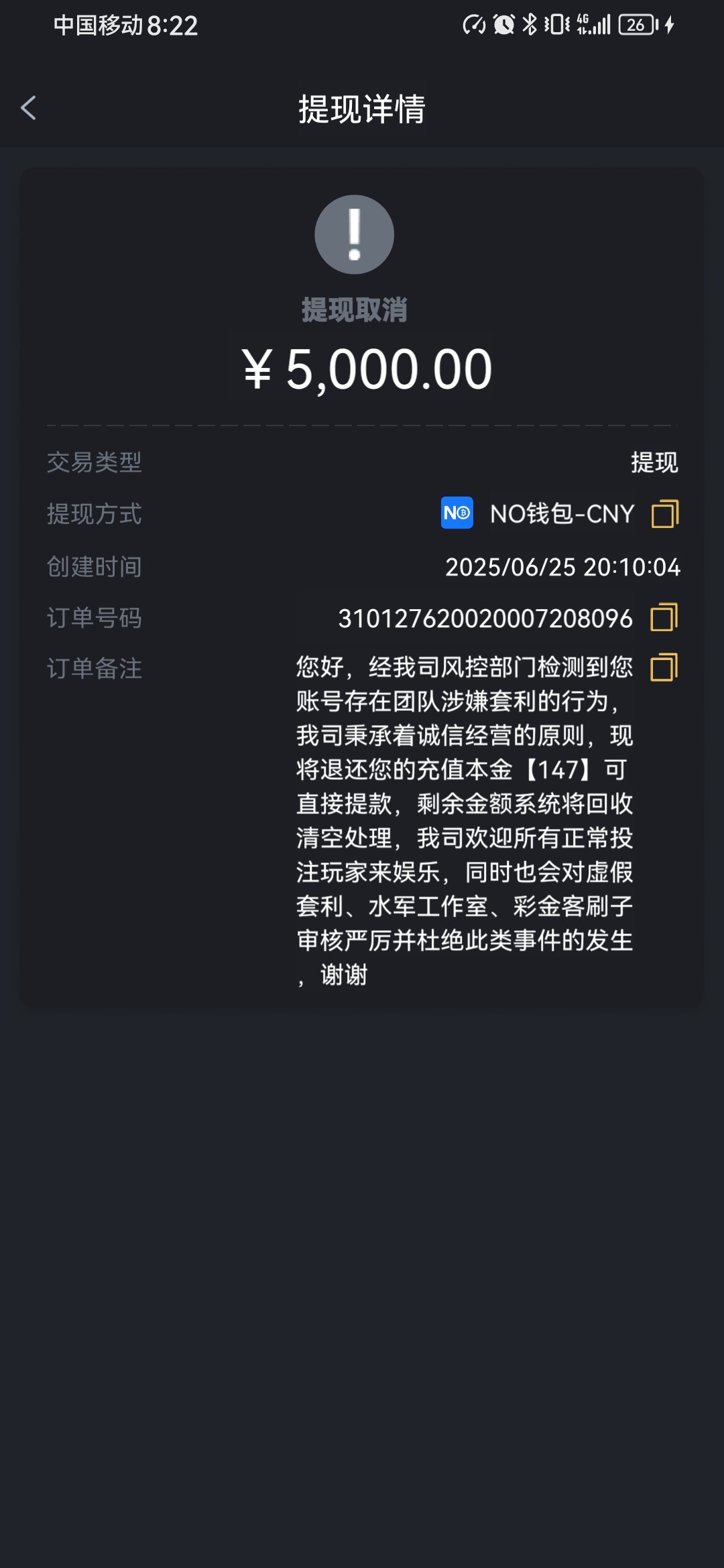This screenshot has width=724, height=1568.
Task: Copy the order remark text
Action: click(664, 667)
